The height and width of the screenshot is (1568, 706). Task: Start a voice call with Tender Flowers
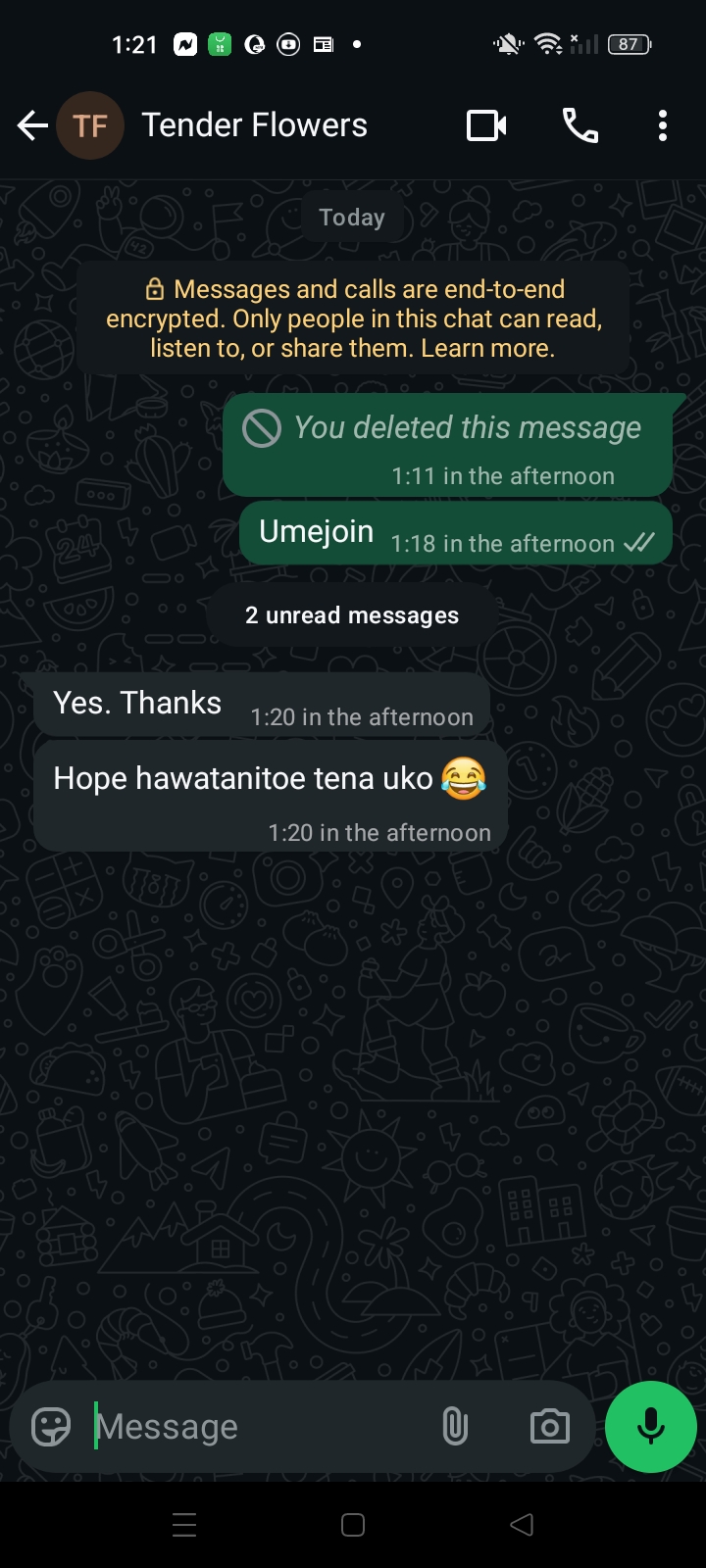[x=580, y=125]
